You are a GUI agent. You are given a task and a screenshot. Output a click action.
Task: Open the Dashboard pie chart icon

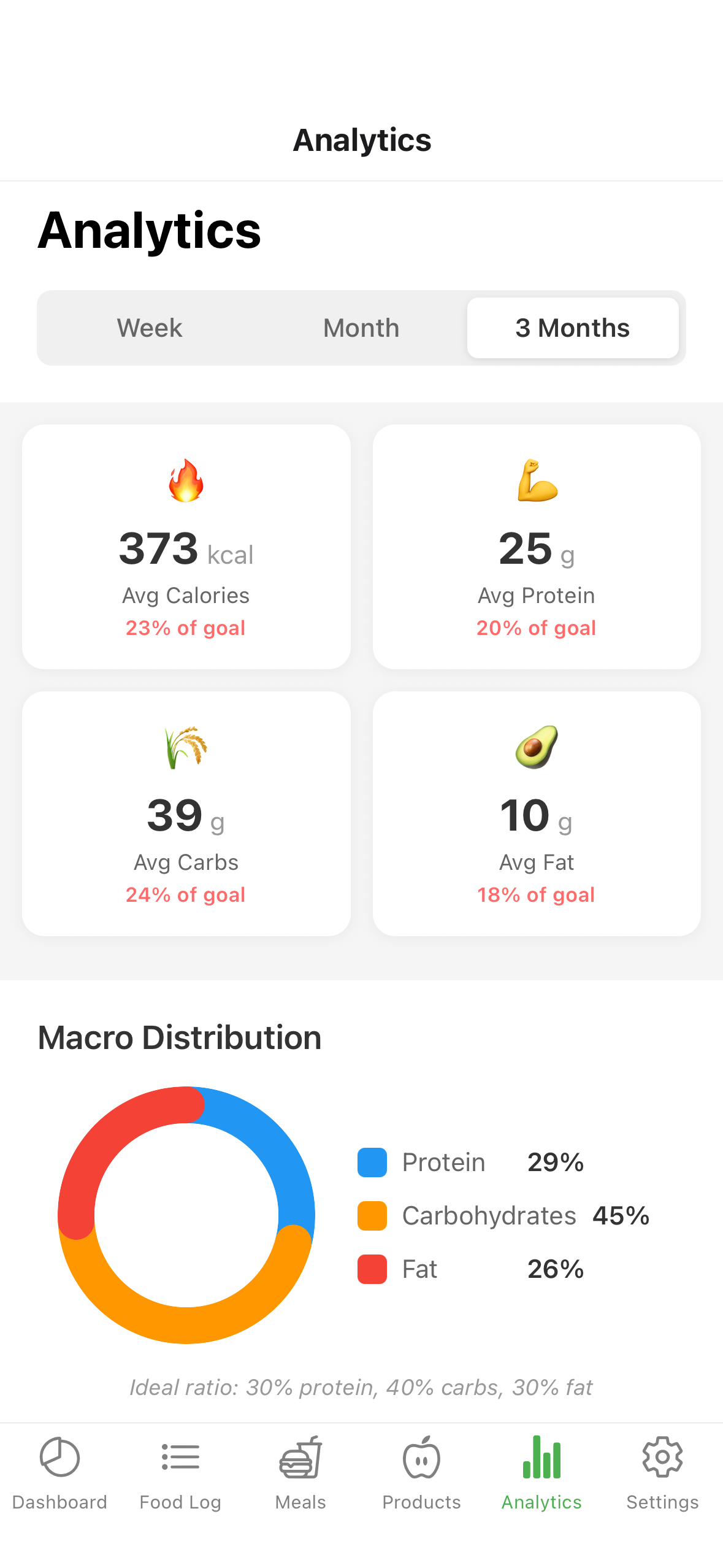[x=59, y=1456]
